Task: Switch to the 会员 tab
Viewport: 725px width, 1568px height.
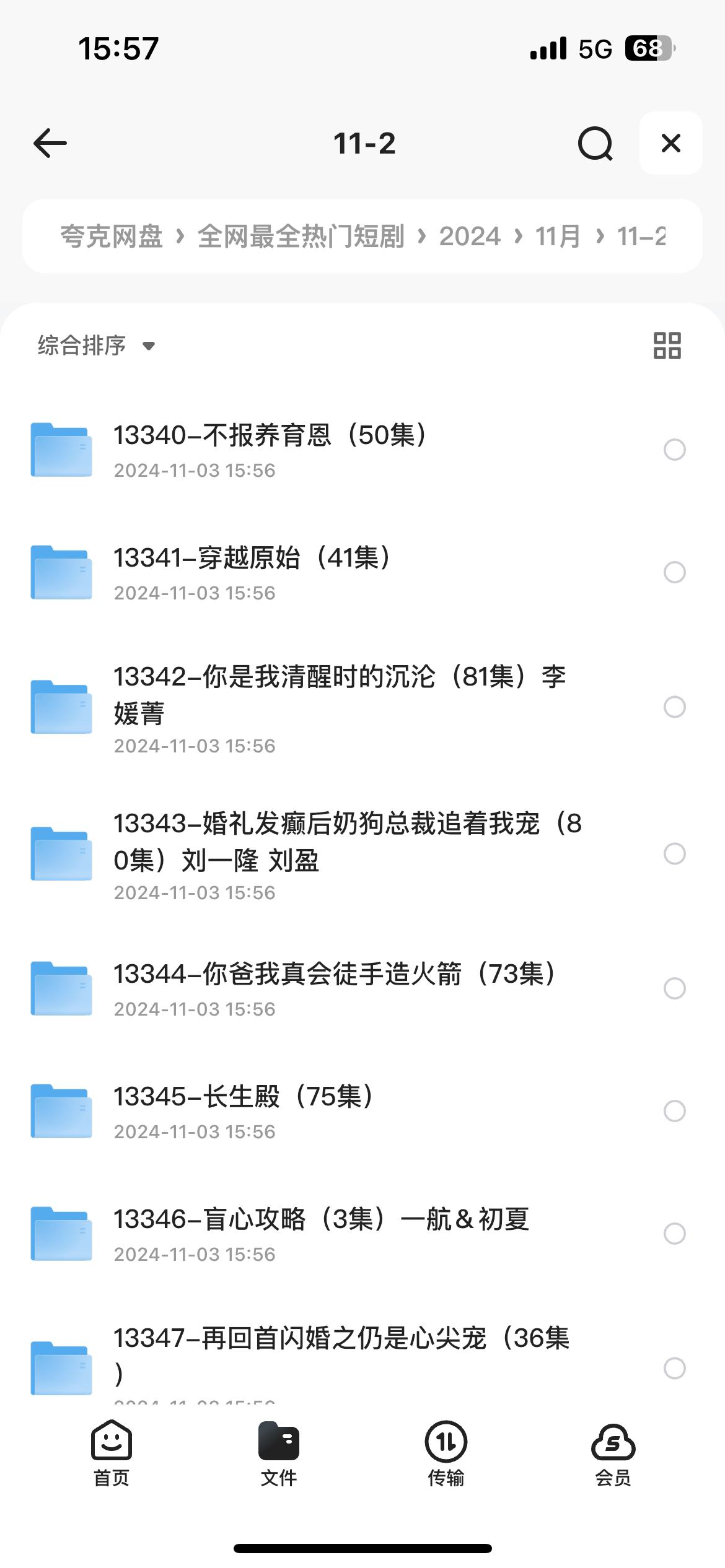Action: [x=613, y=1453]
